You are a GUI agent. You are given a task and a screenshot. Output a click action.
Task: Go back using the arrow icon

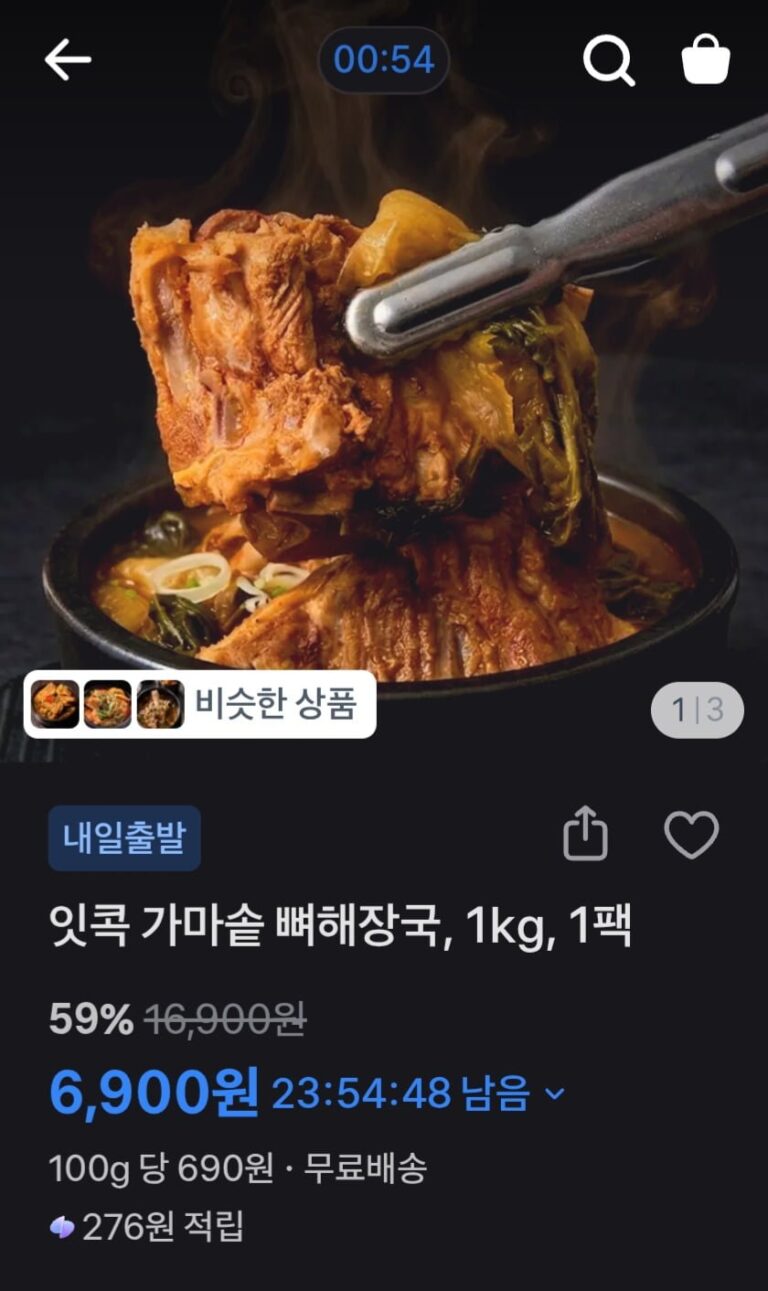click(68, 60)
